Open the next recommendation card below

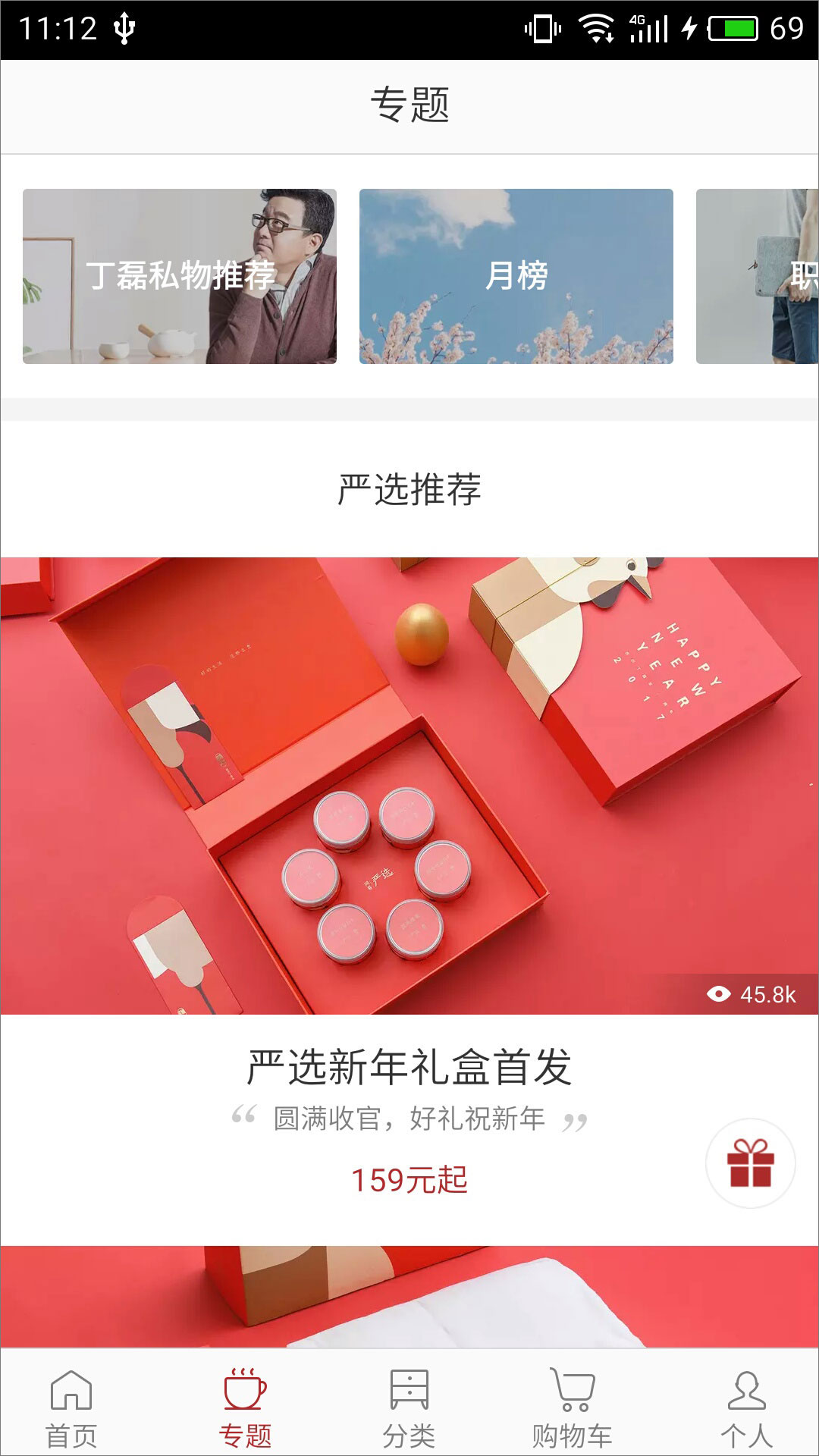click(x=409, y=1295)
